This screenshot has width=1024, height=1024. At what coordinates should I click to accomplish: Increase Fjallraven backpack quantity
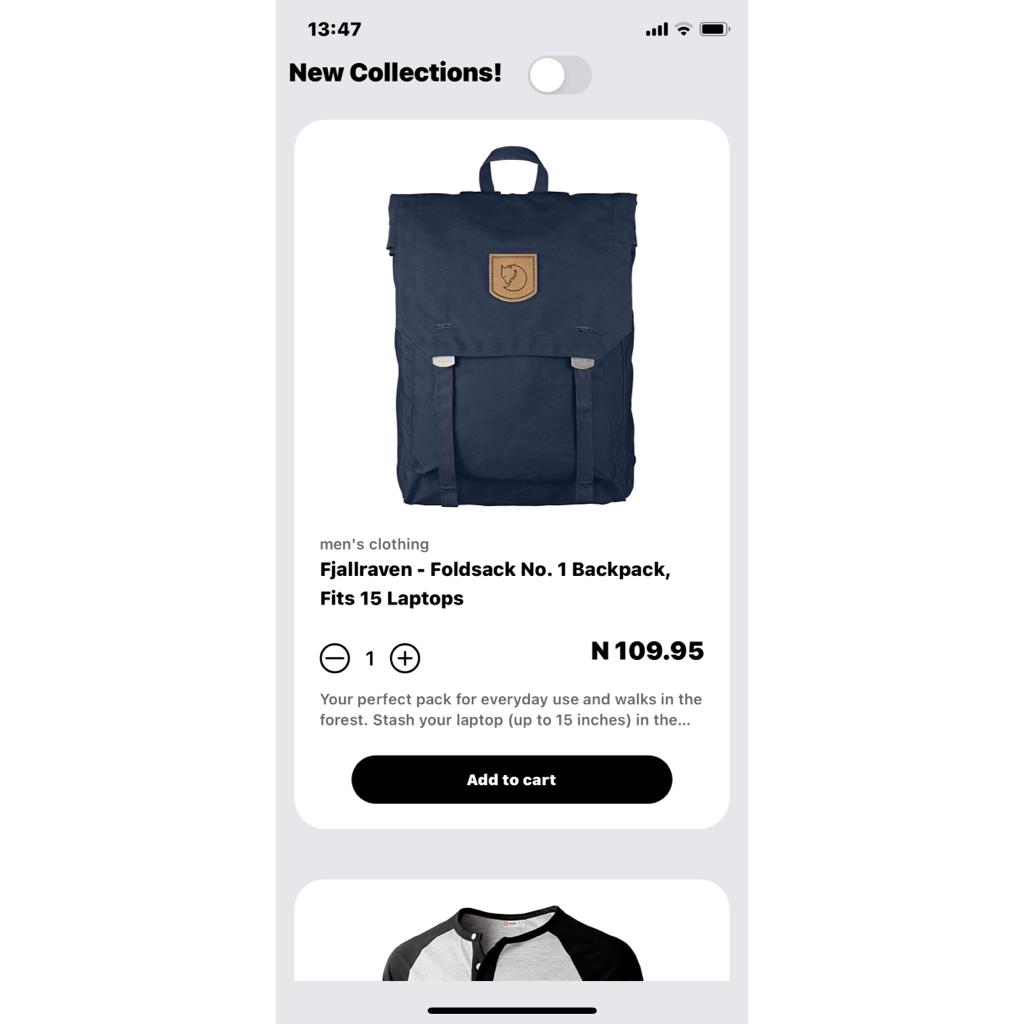pos(405,658)
